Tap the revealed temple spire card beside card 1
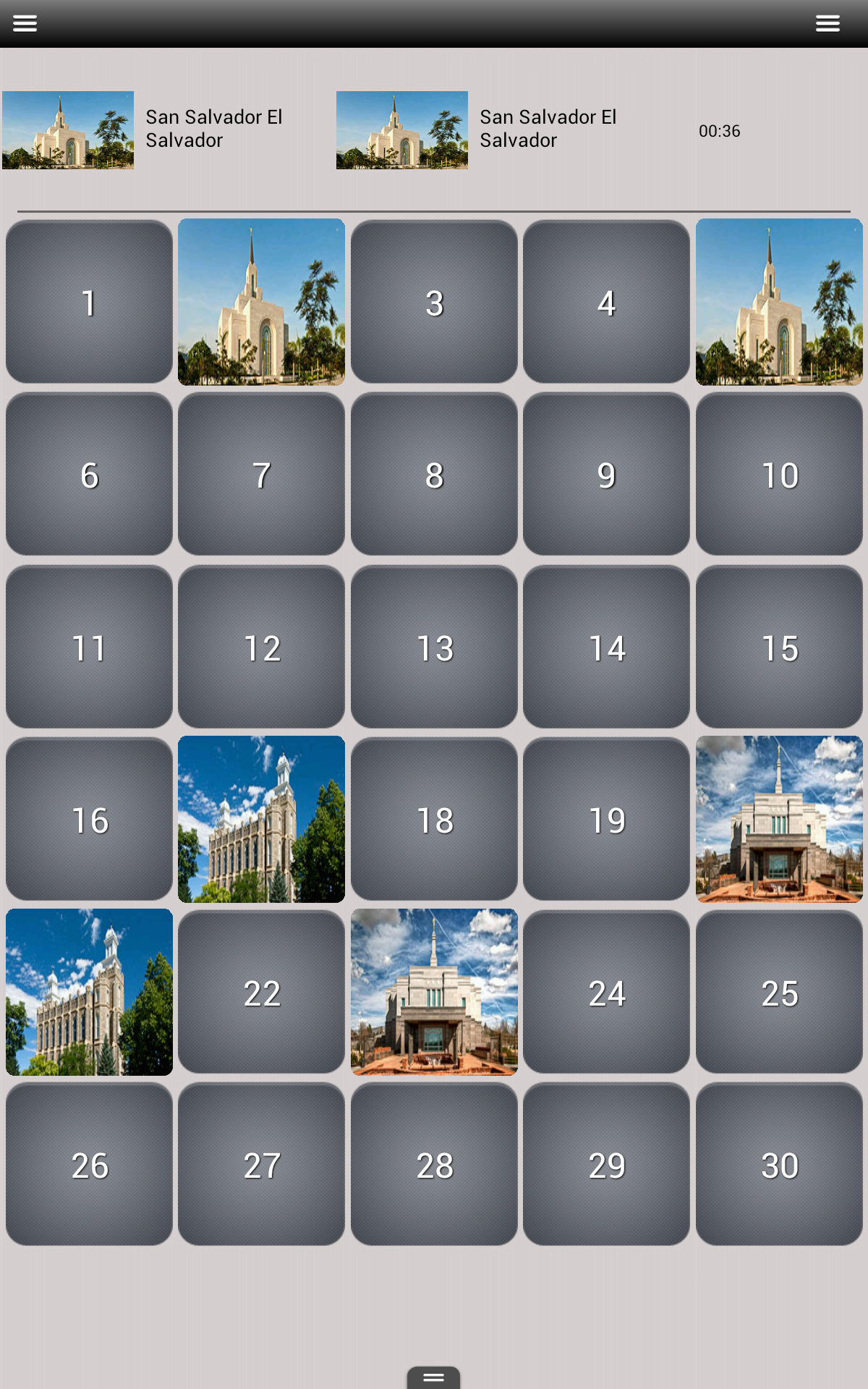Image resolution: width=868 pixels, height=1389 pixels. (x=260, y=302)
